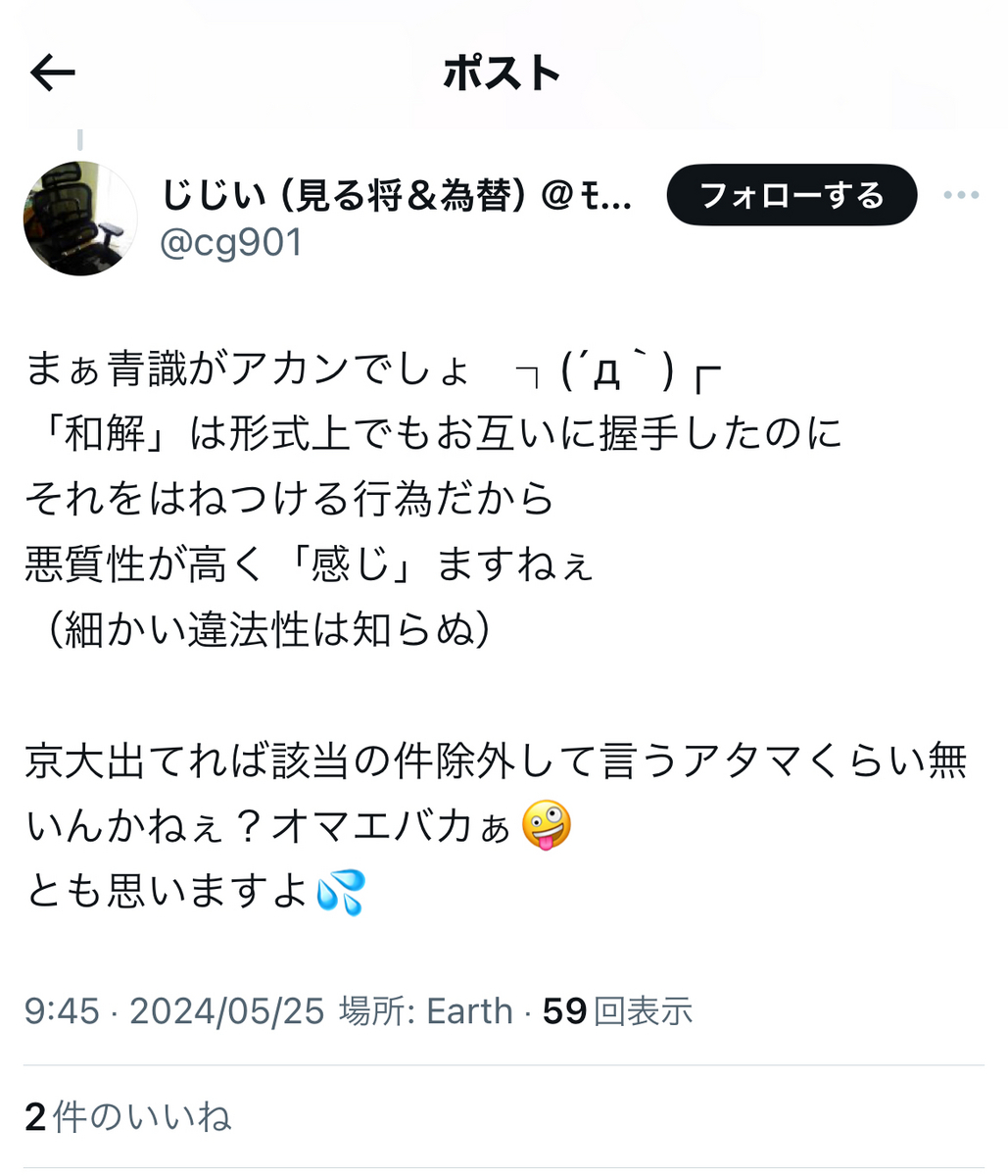
Task: Open the three-dot overflow menu
Action: point(960,195)
